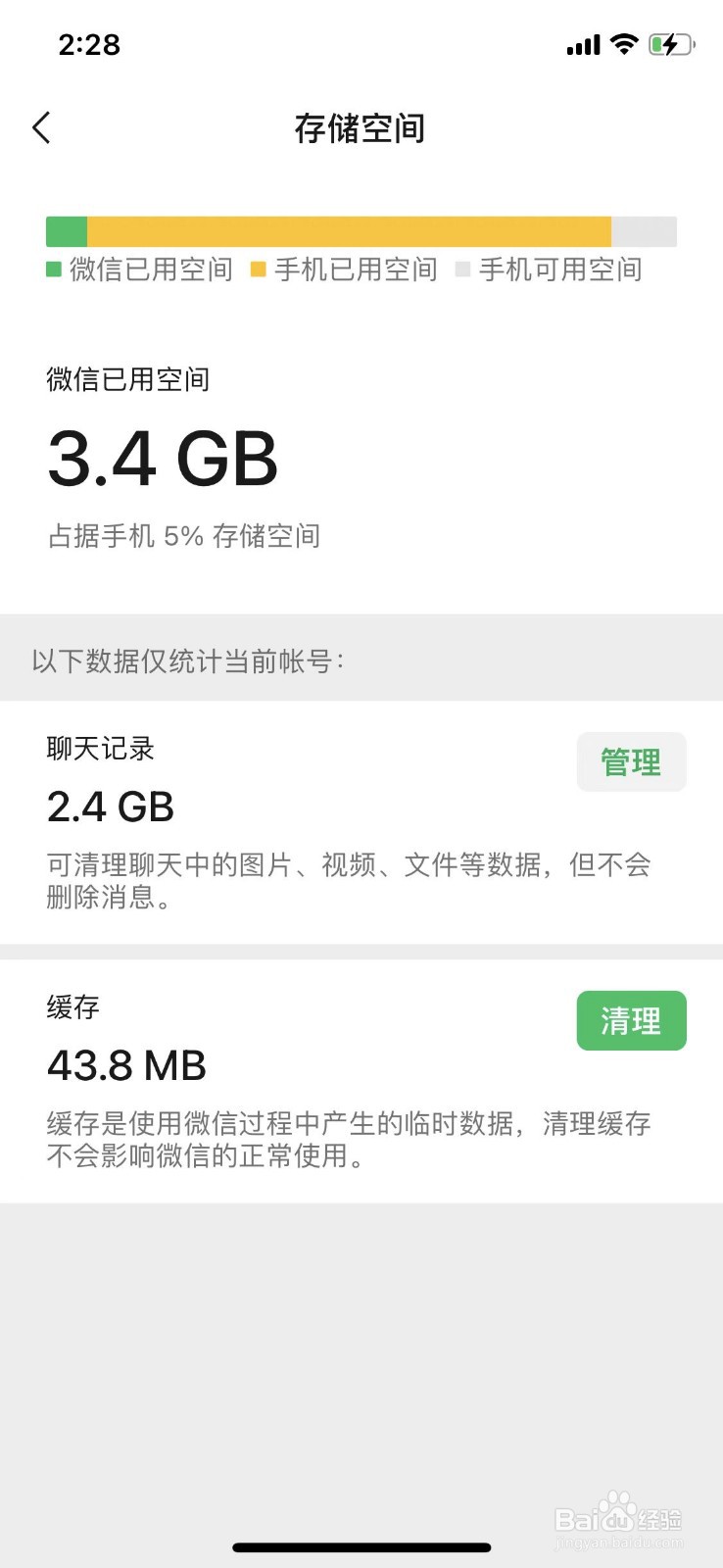Tap the 3.4 GB WeChat storage figure
The image size is (723, 1568).
pyautogui.click(x=162, y=459)
